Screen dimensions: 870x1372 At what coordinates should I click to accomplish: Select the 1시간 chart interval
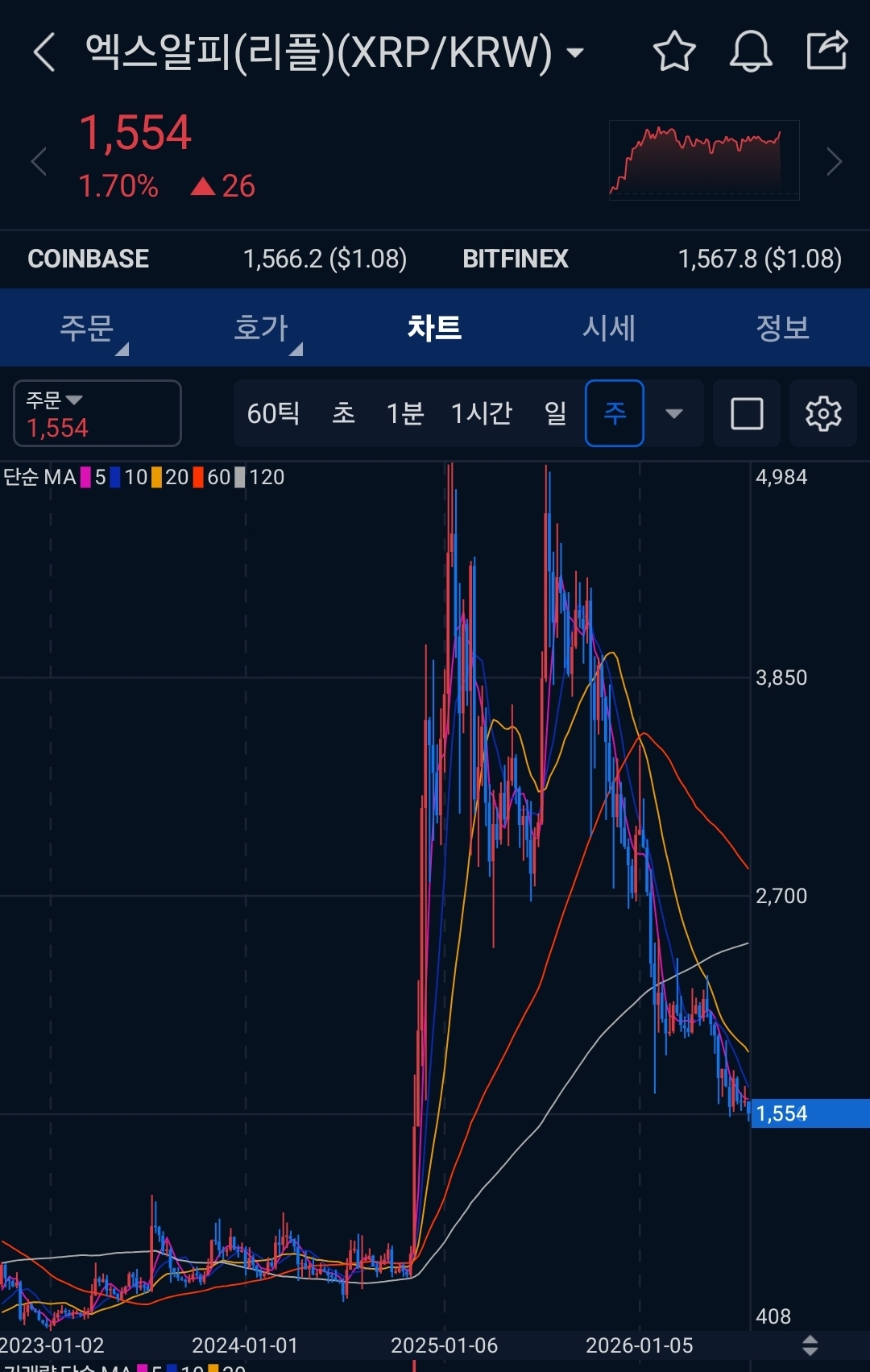coord(482,413)
